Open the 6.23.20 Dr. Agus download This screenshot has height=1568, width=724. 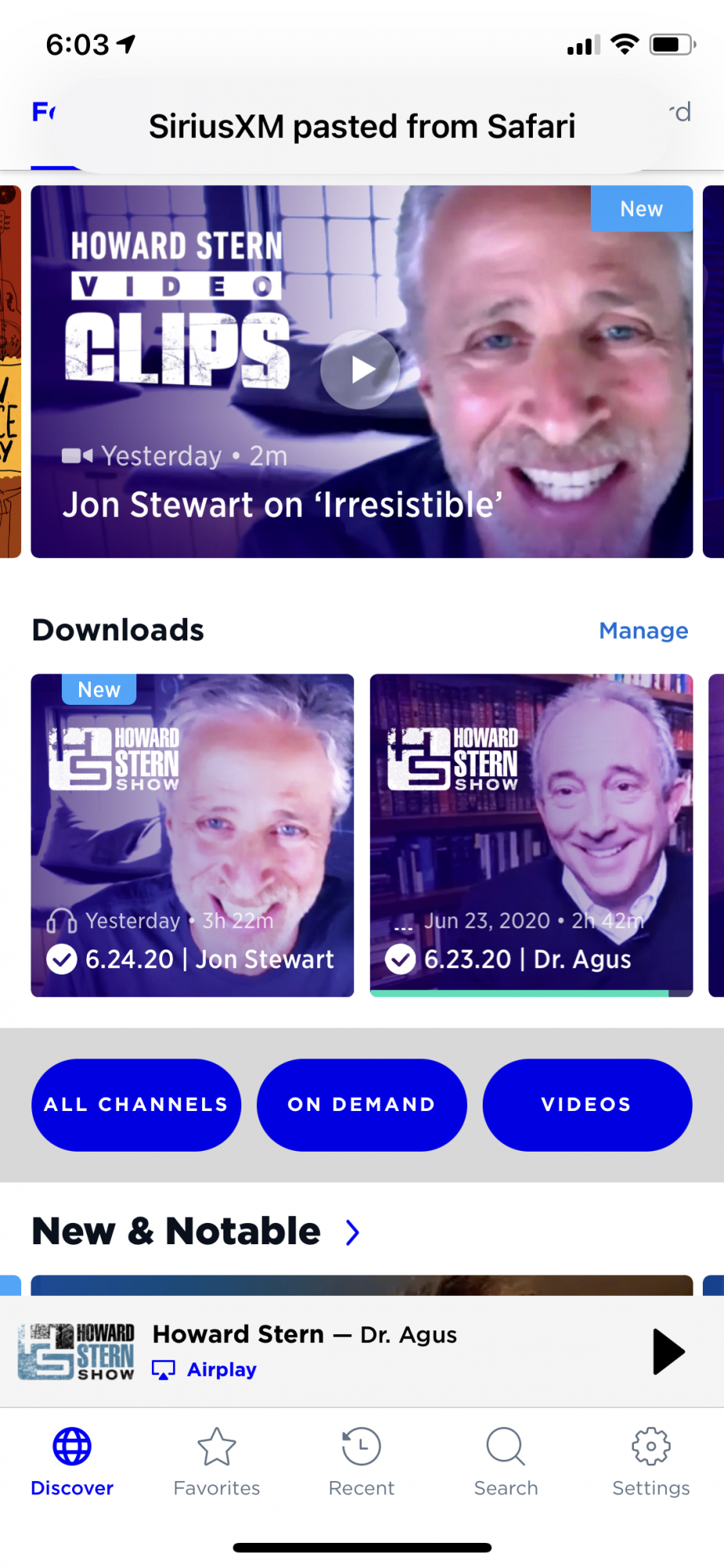(531, 835)
